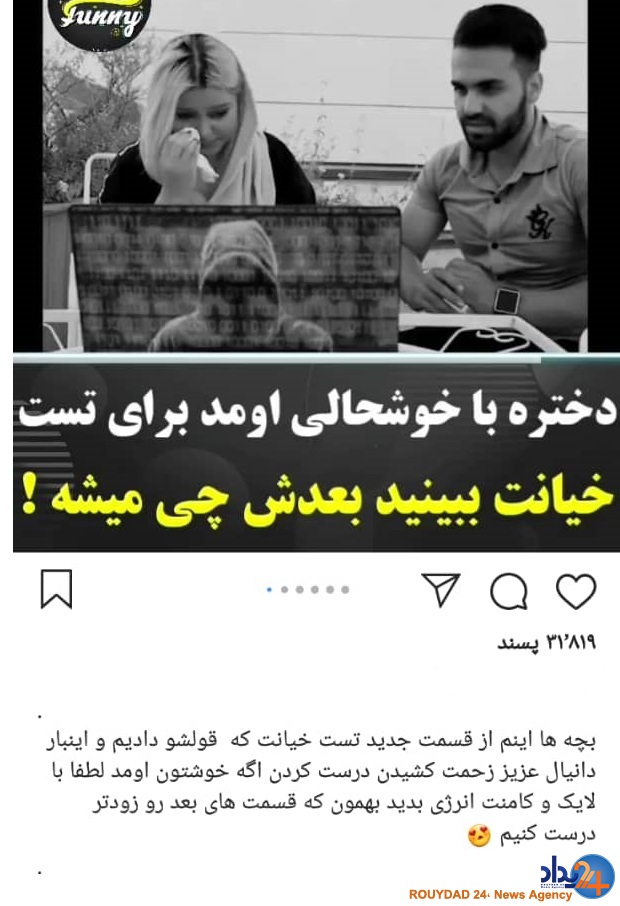Bookmark this post to your saved items
The width and height of the screenshot is (620, 906).
tap(56, 589)
